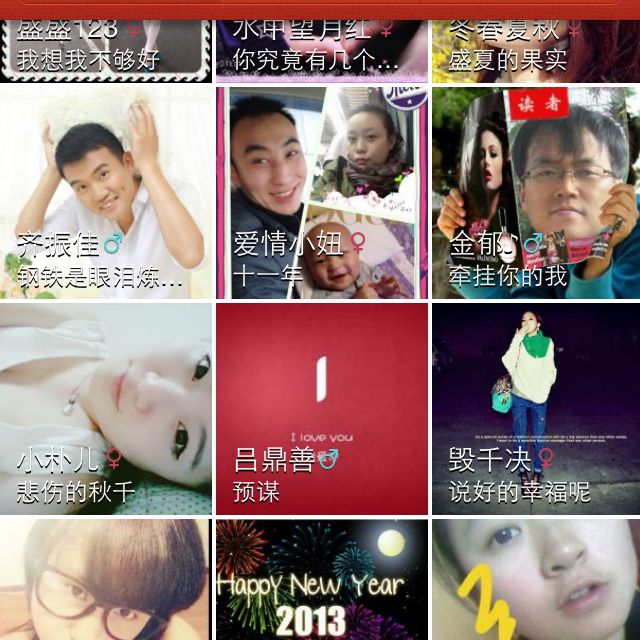The width and height of the screenshot is (640, 640).
Task: Select the 金郁 user tile
Action: pos(536,192)
